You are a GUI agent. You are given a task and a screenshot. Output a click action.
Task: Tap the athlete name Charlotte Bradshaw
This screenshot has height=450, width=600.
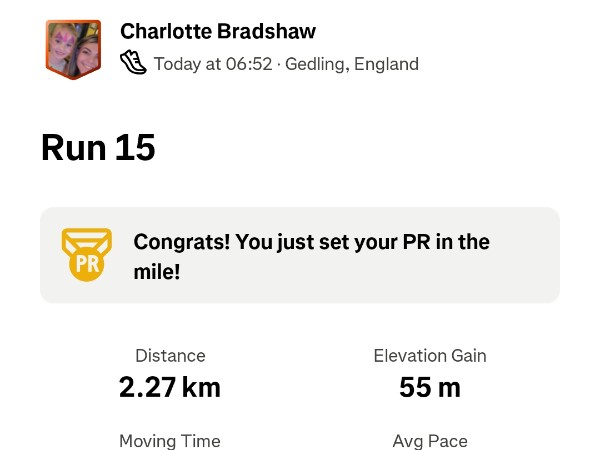tap(217, 32)
